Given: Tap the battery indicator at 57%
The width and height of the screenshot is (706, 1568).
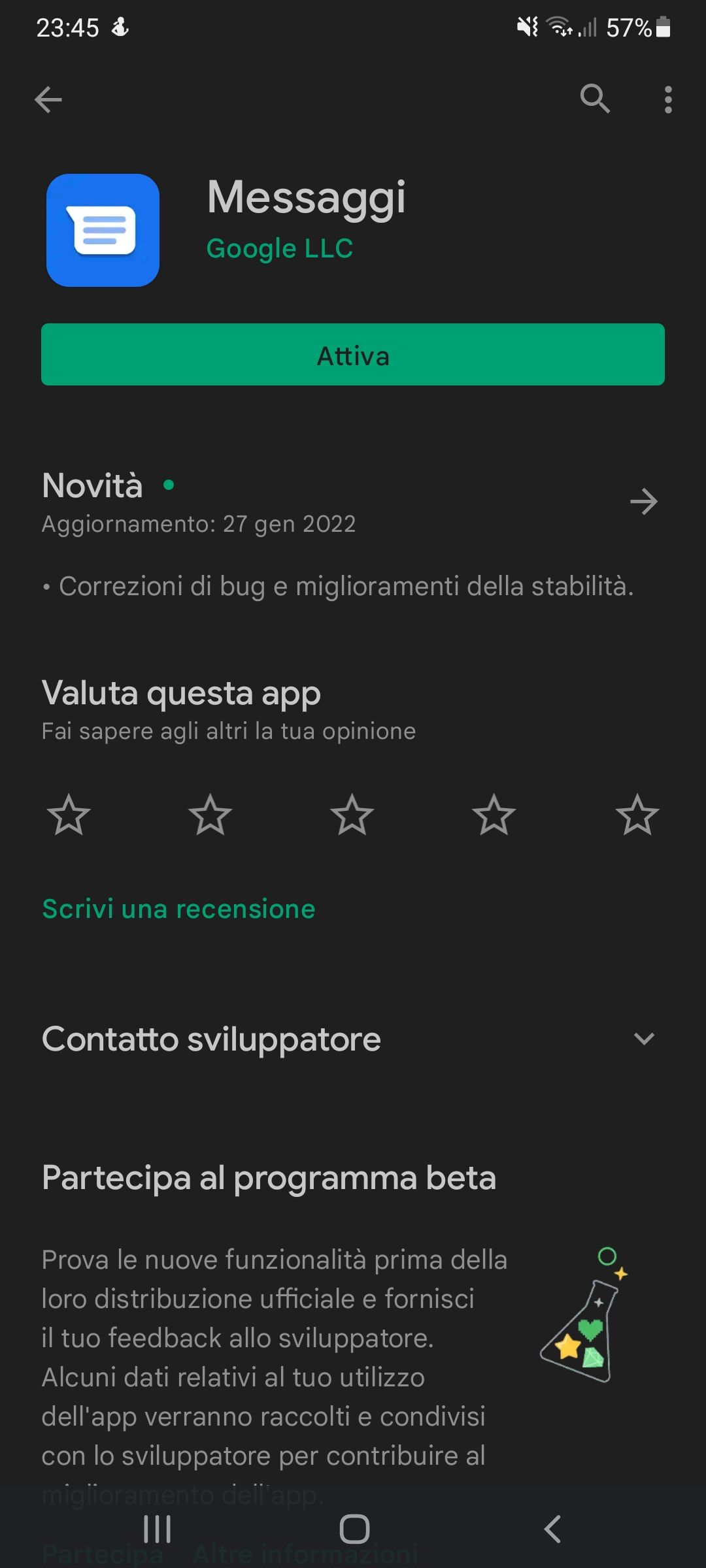Looking at the screenshot, I should 637,28.
